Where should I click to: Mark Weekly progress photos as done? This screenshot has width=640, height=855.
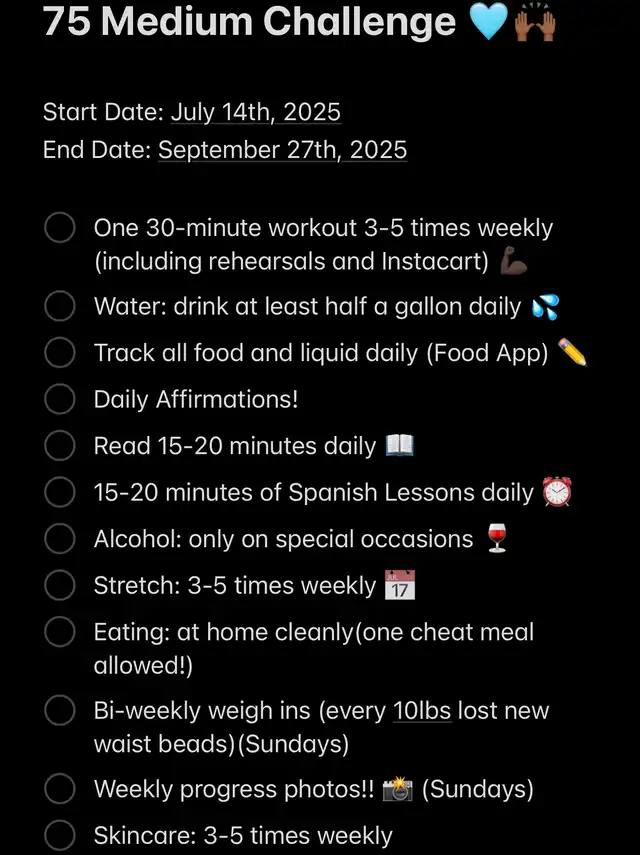60,789
